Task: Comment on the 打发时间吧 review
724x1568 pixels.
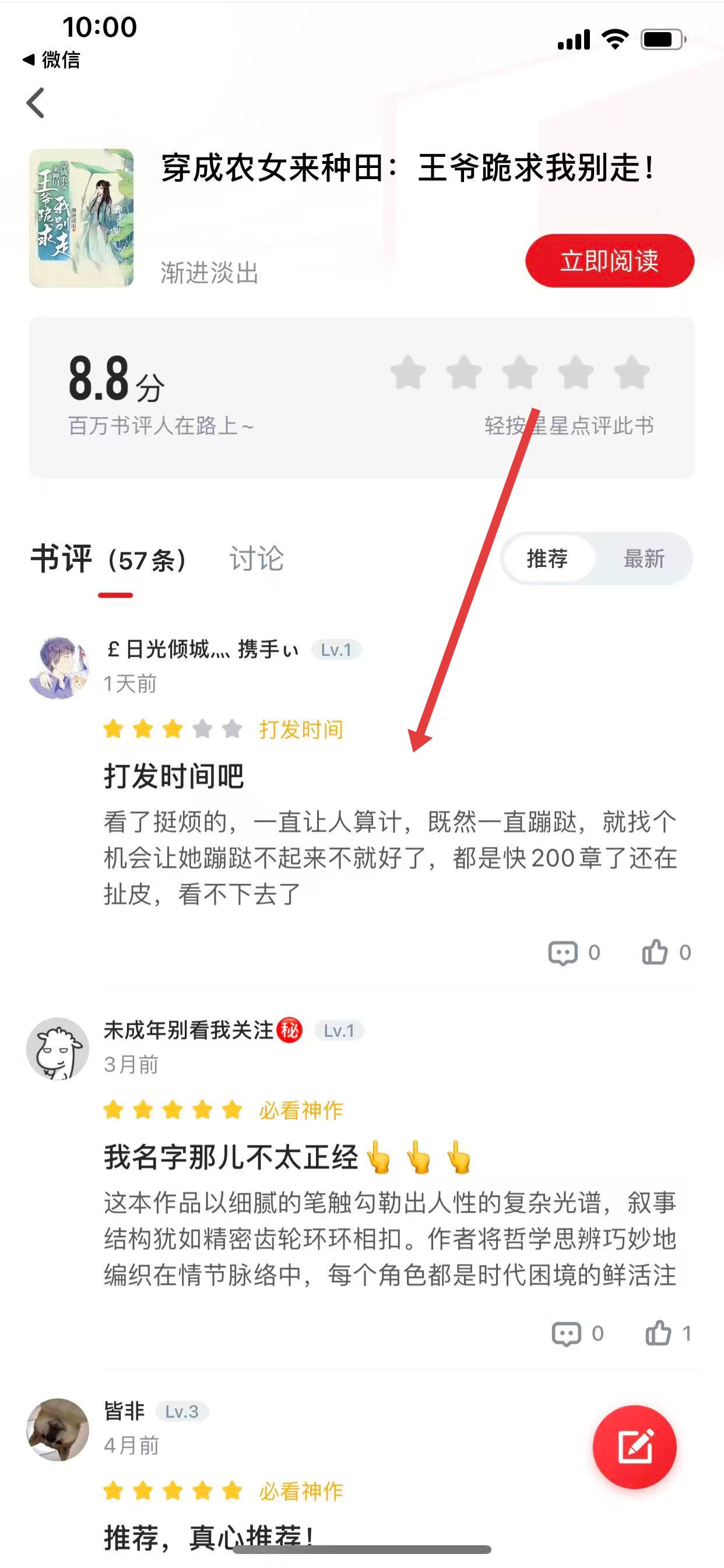Action: pyautogui.click(x=563, y=952)
